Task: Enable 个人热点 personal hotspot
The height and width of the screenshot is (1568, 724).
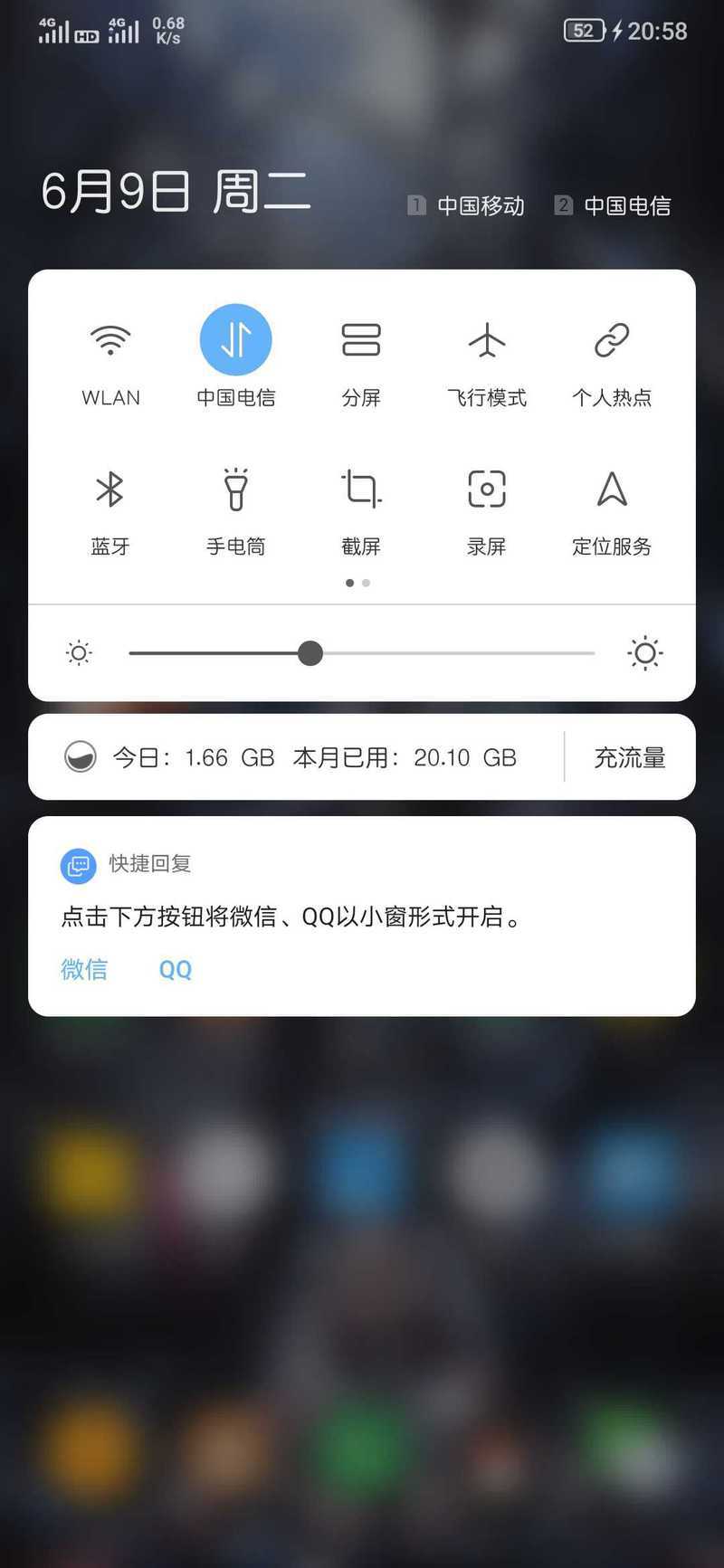Action: [611, 341]
